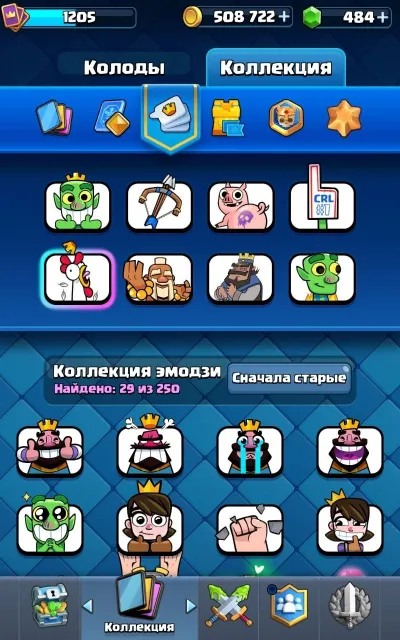The image size is (400, 640).
Task: Tap the thumbs-up king emote
Action: [x=50, y=450]
